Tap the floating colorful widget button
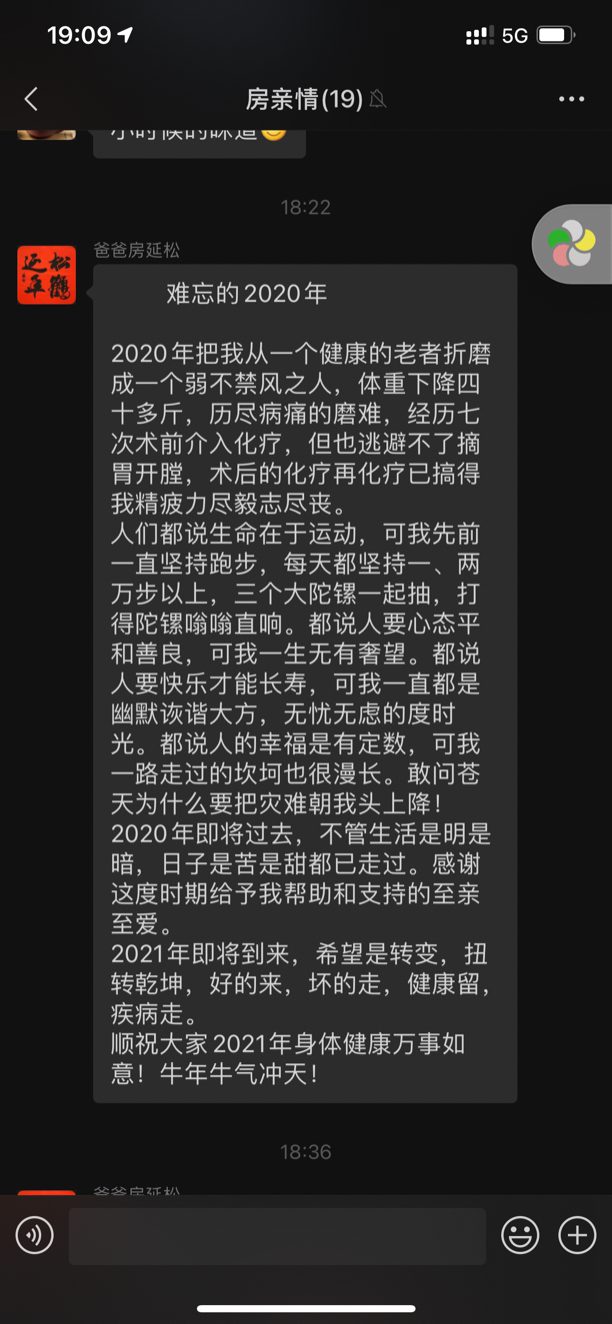The height and width of the screenshot is (1324, 612). click(572, 244)
